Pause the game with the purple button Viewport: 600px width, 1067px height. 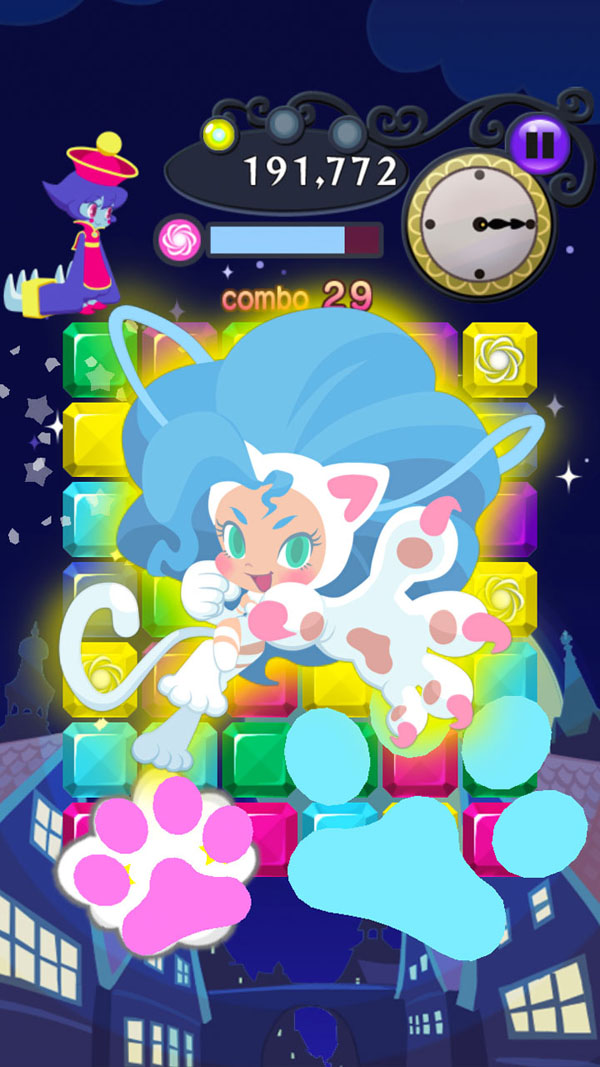tap(539, 145)
